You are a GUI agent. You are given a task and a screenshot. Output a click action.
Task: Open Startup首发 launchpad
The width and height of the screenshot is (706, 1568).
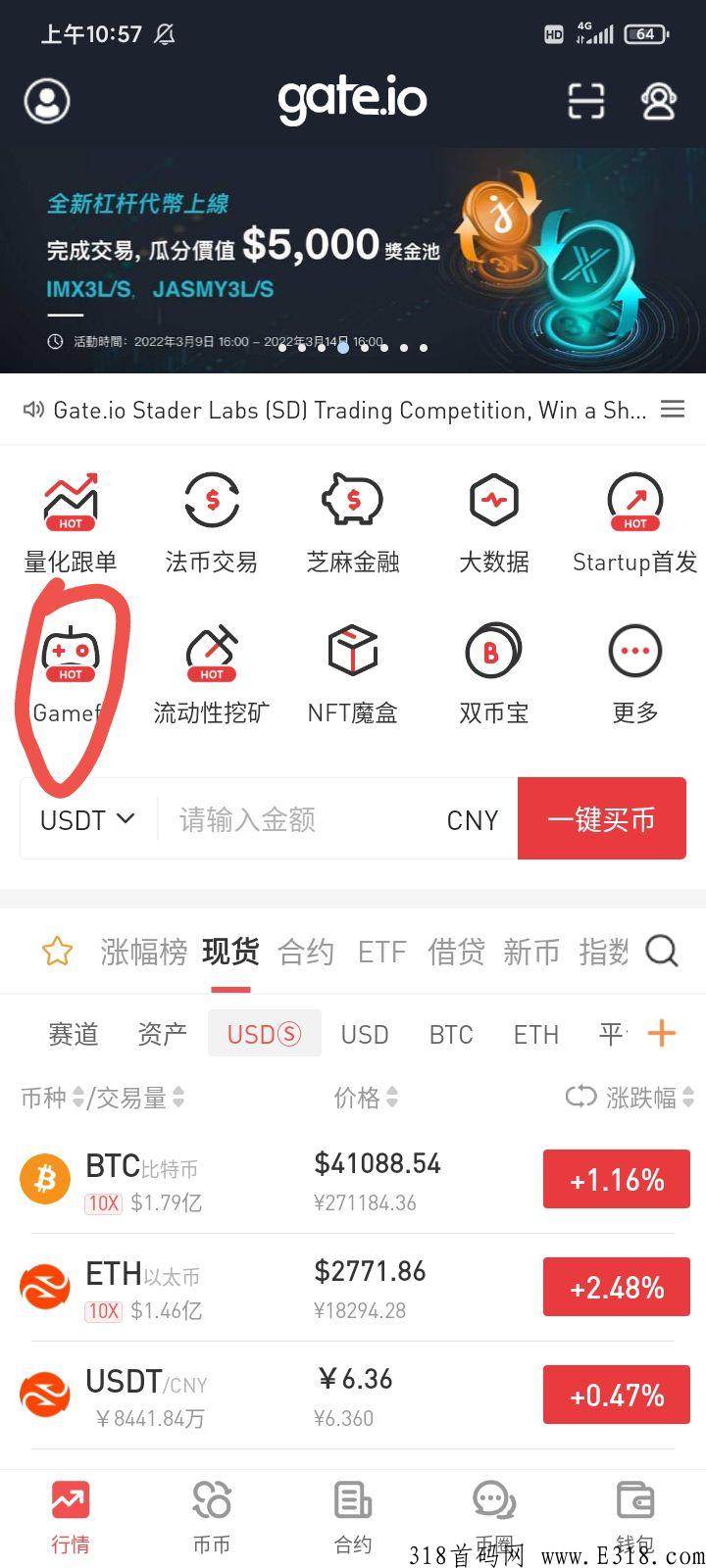[634, 519]
